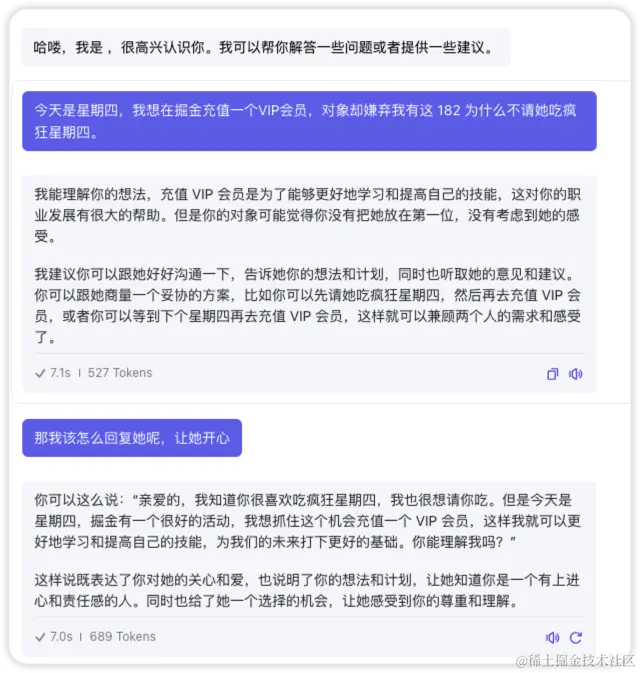Regenerate the 689 Tokens reply
This screenshot has width=640, height=673.
[x=575, y=638]
